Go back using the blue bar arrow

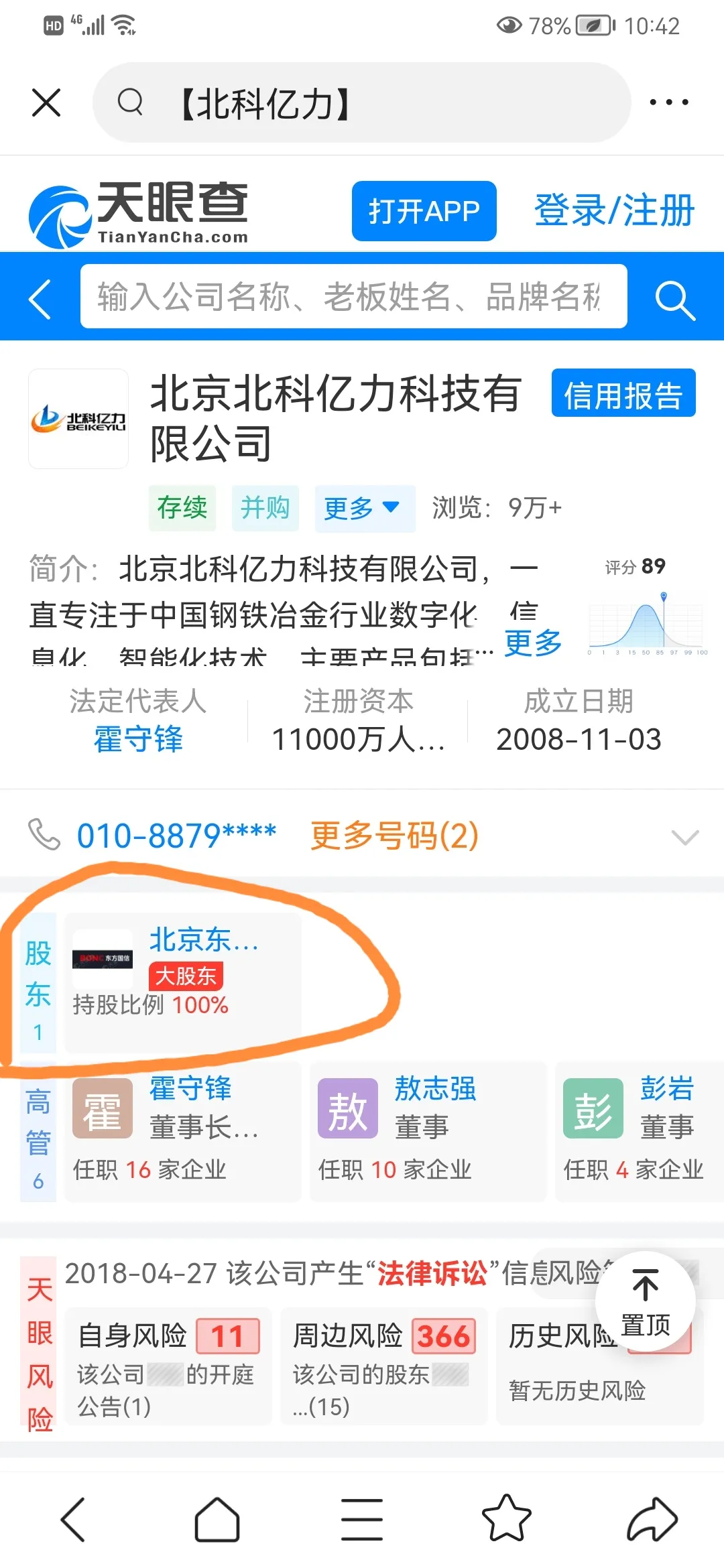pos(40,298)
